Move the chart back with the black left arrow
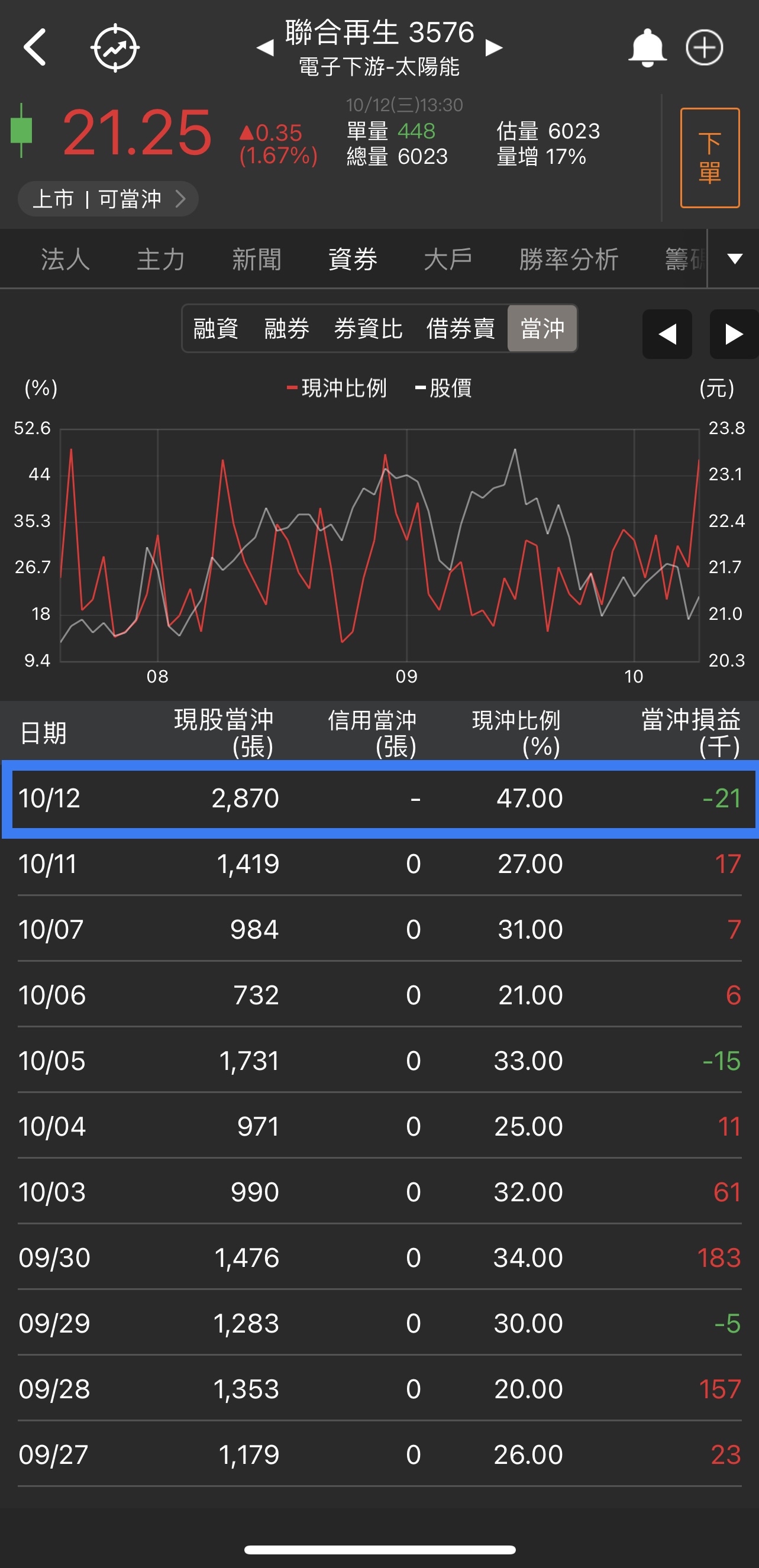The width and height of the screenshot is (759, 1568). tap(667, 334)
